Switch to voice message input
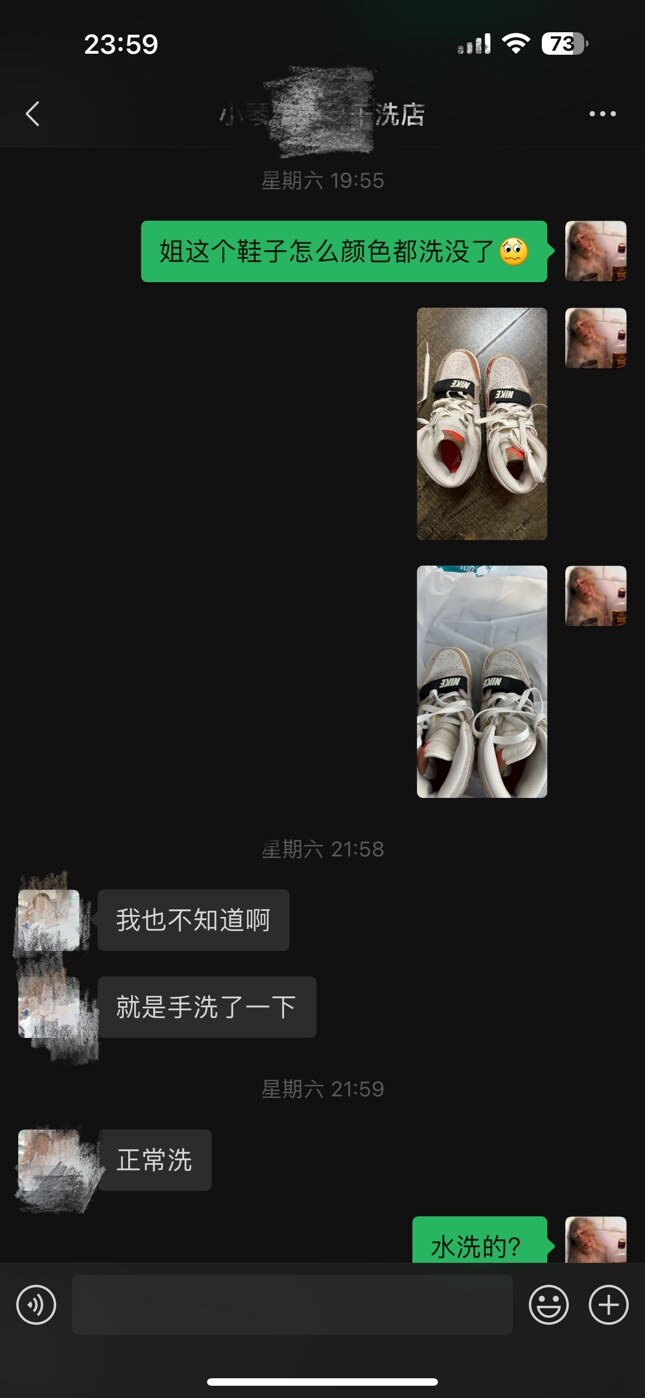Viewport: 645px width, 1398px height. [x=37, y=1305]
